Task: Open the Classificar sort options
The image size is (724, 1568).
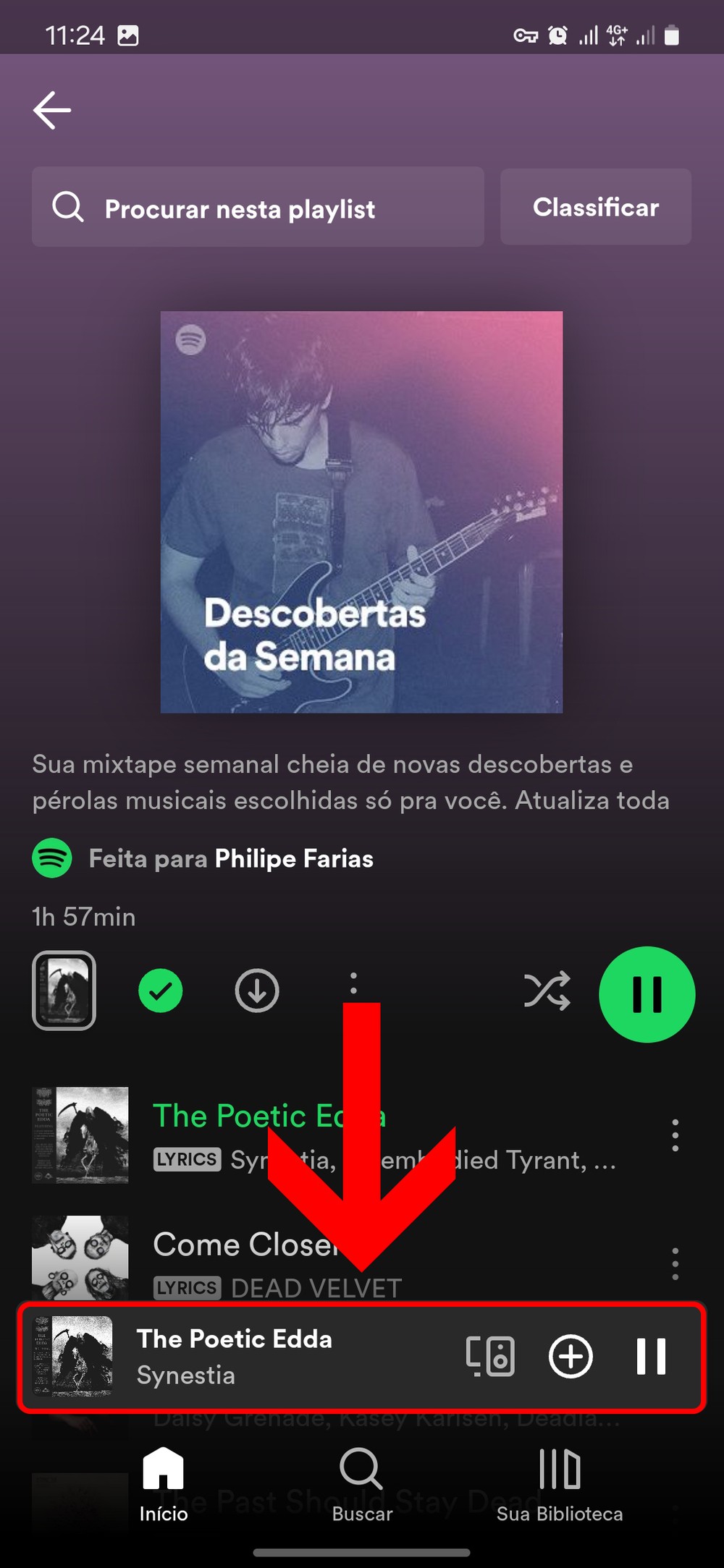Action: click(x=595, y=208)
